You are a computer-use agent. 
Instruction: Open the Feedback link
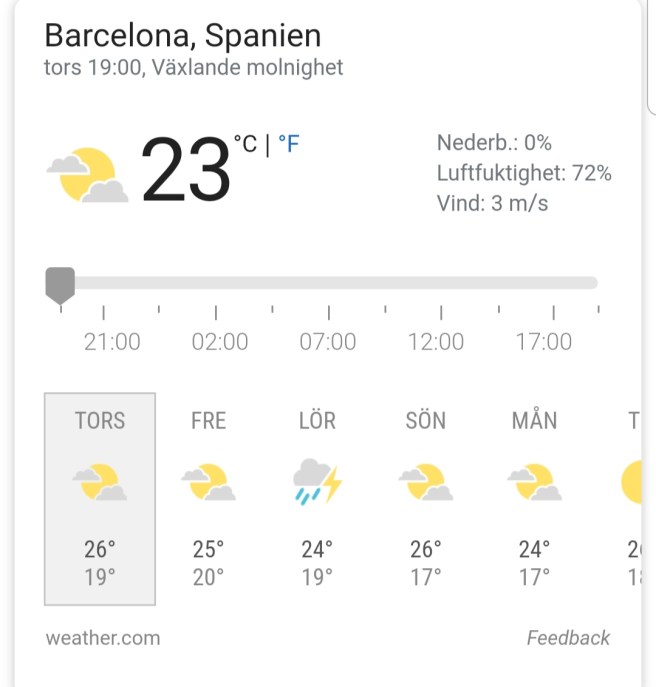[x=568, y=638]
